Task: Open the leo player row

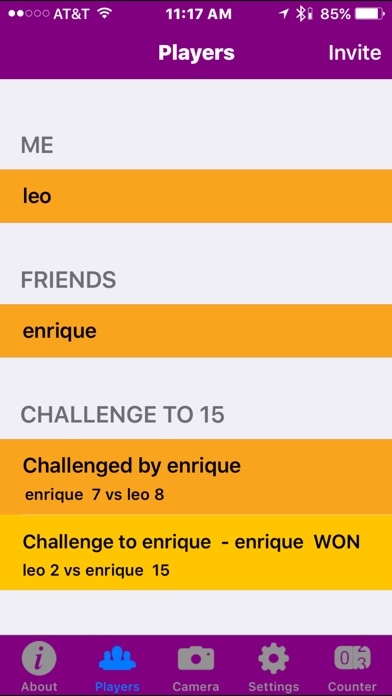Action: (196, 196)
